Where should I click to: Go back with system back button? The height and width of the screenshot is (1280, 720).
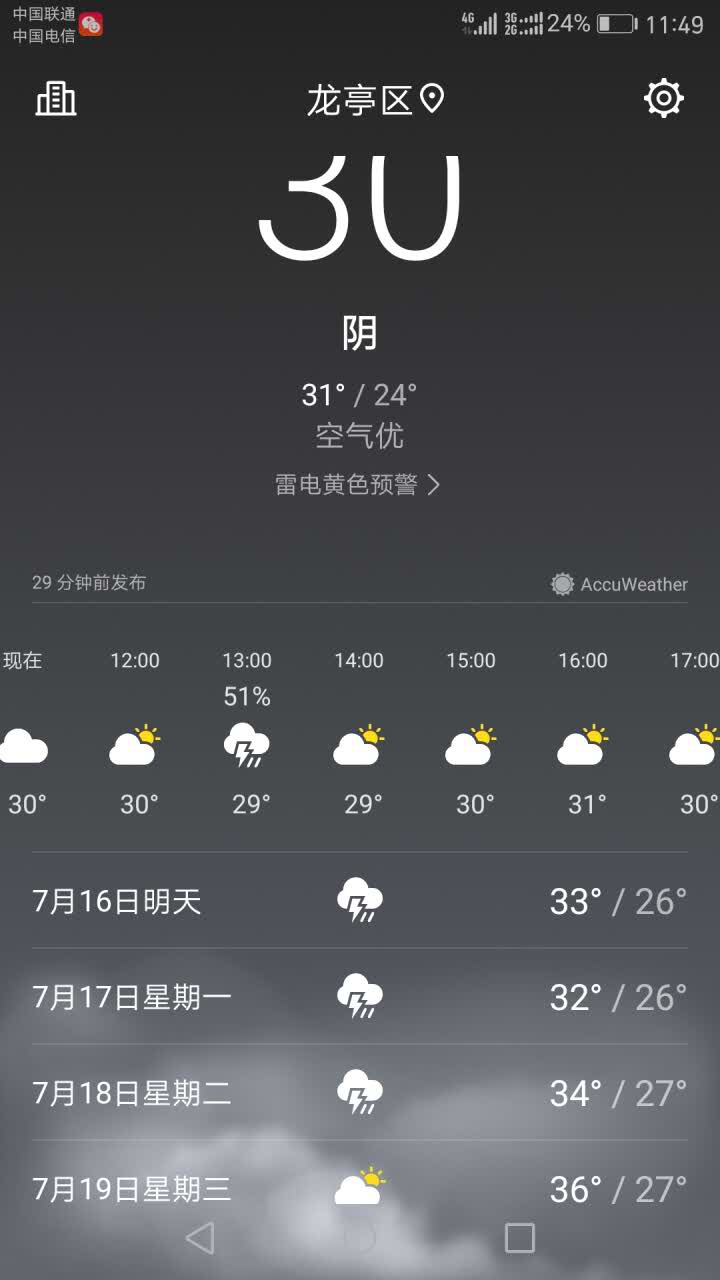[200, 1238]
